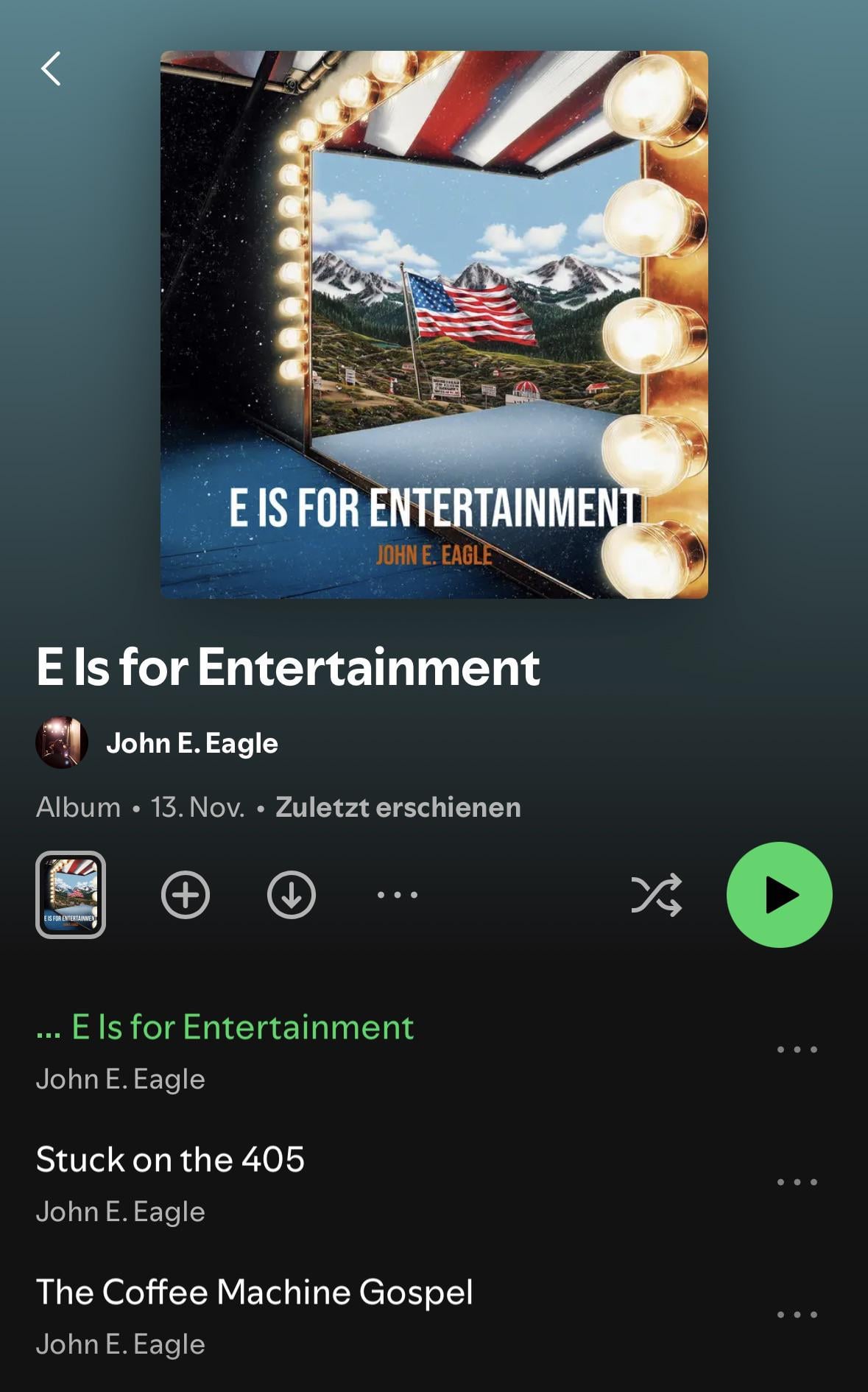Open the album cover preview thumbnail
The image size is (868, 1392).
coord(71,895)
